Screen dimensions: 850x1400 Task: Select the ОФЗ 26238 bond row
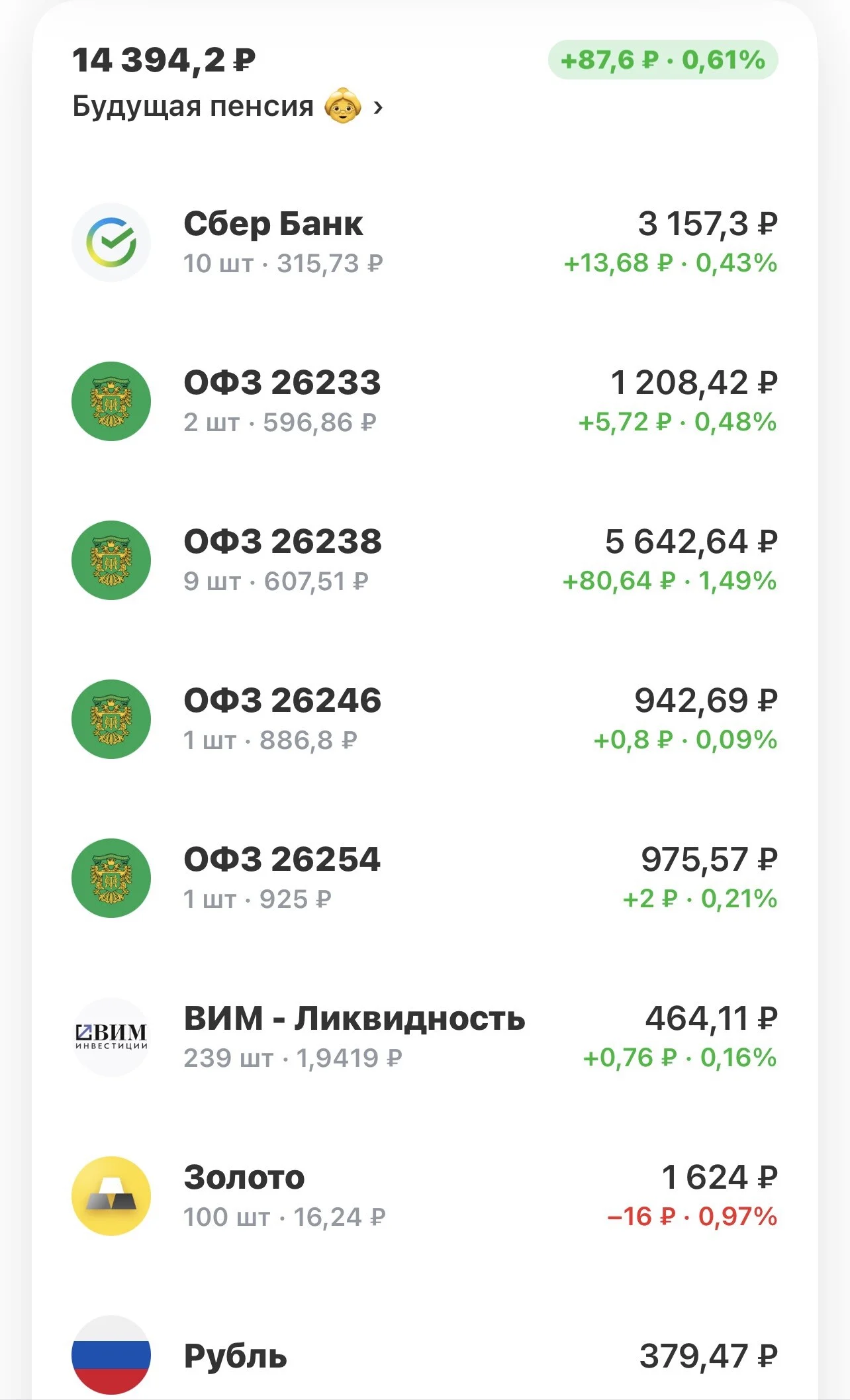click(x=424, y=560)
